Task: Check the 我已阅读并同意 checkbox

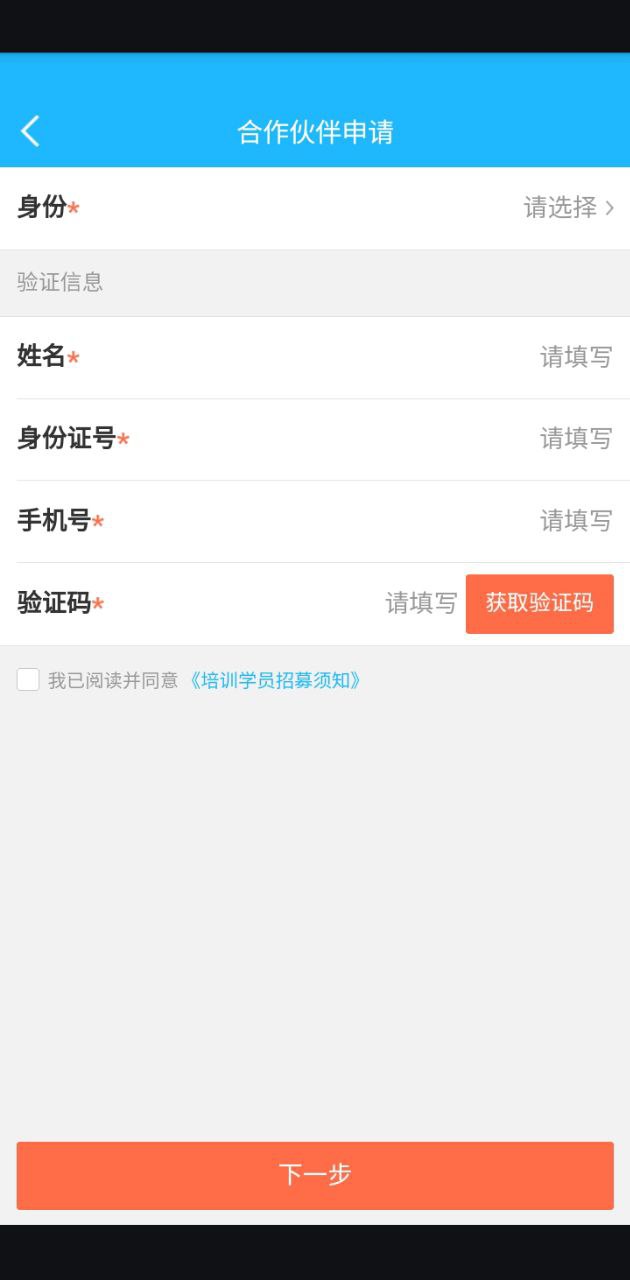Action: [x=28, y=680]
